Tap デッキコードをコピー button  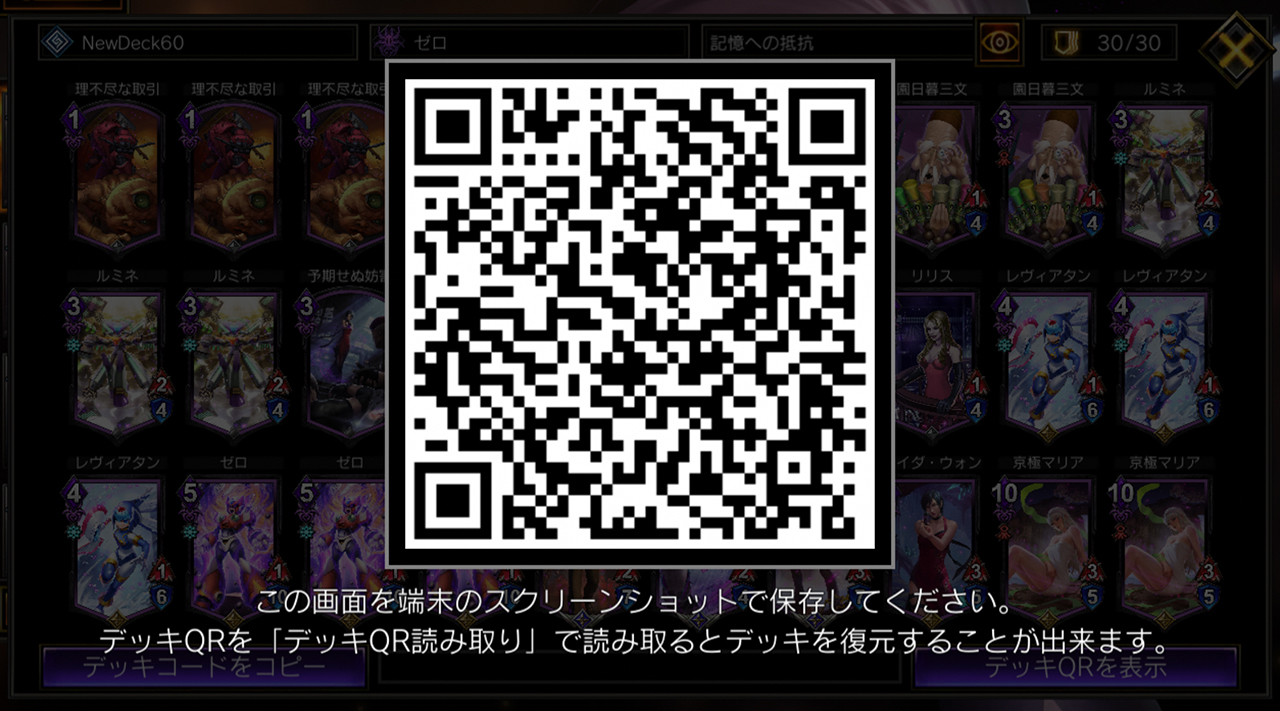(203, 667)
